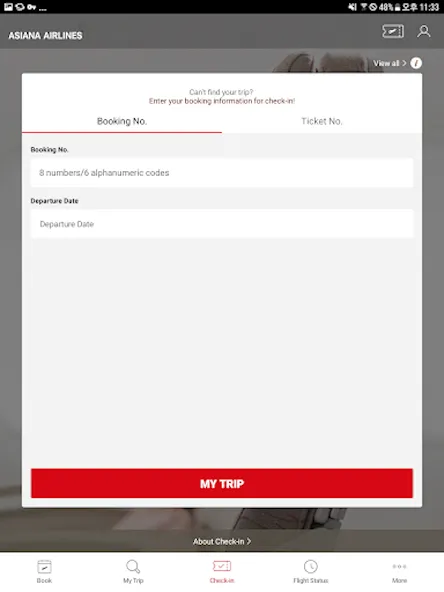Switch to the Ticket No. tab
Image resolution: width=444 pixels, height=592 pixels.
point(322,121)
